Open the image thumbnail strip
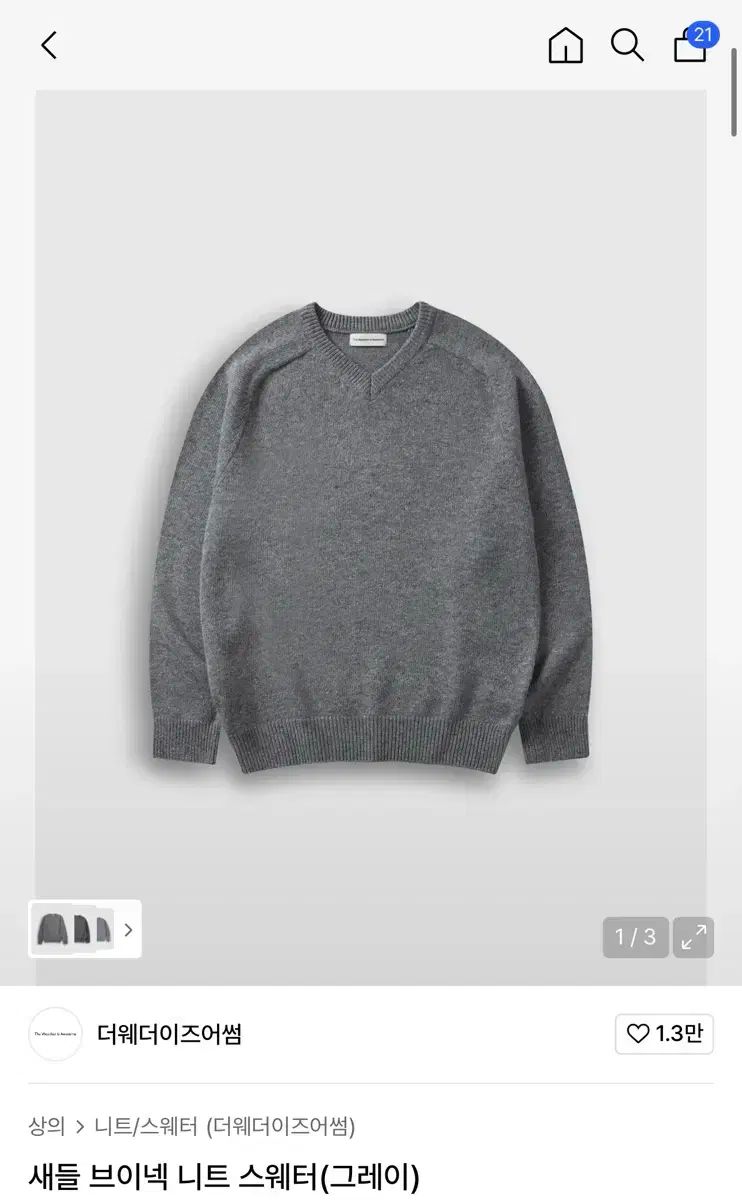The height and width of the screenshot is (1200, 742). (x=85, y=930)
